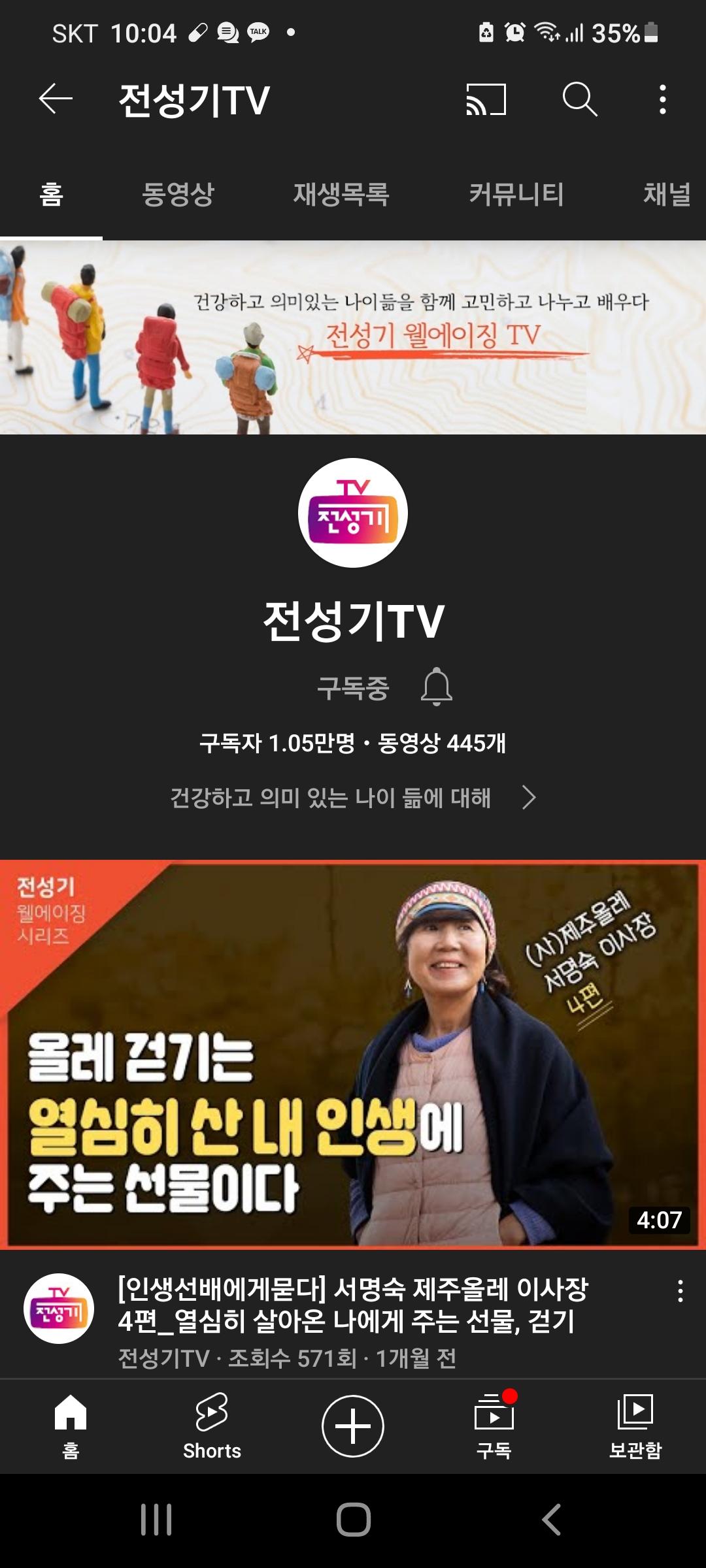Open the [인생선배에게묻다] 서명숙 video title
Image resolution: width=706 pixels, height=1568 pixels.
point(353,1305)
